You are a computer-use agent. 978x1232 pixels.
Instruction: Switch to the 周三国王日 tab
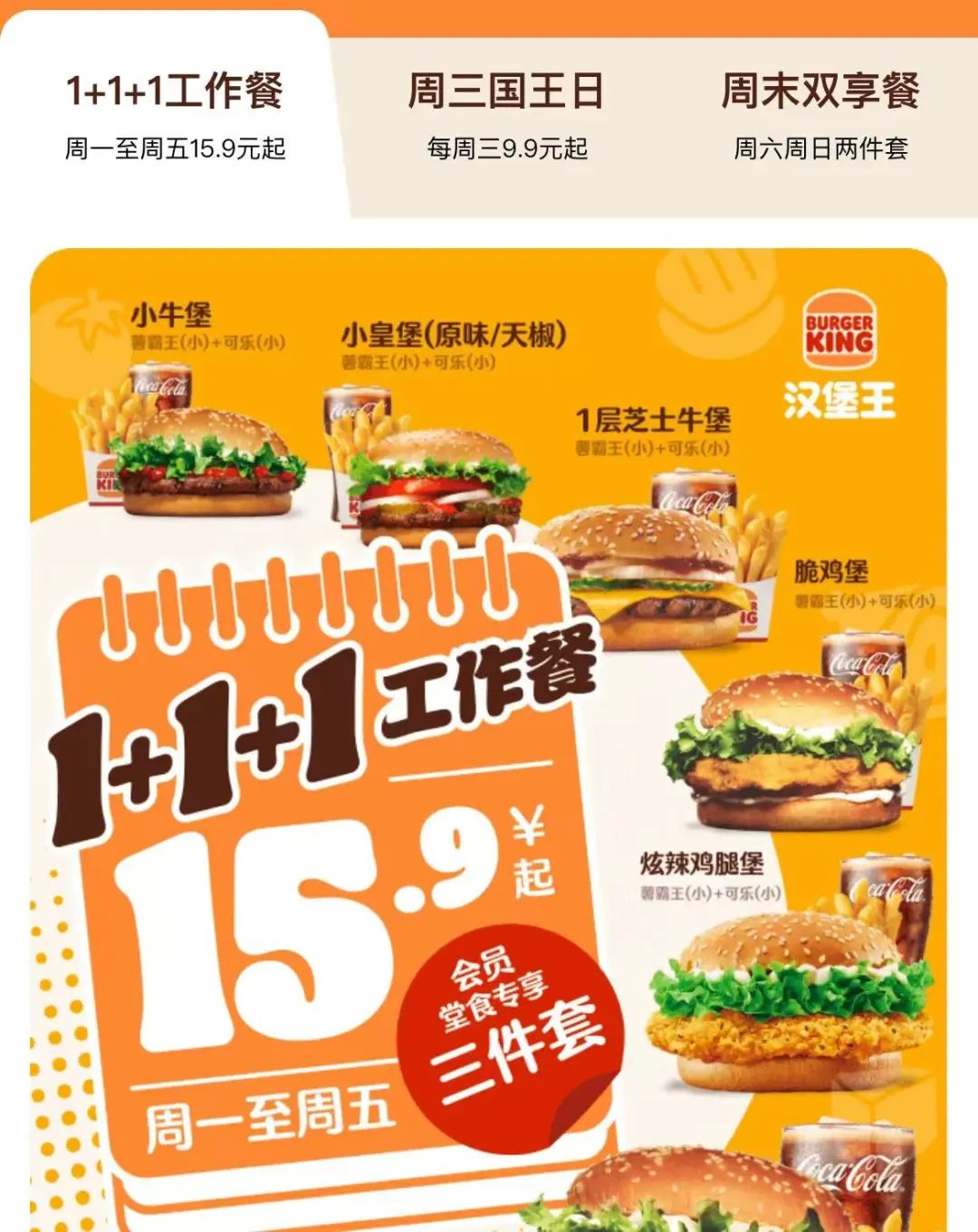[x=506, y=114]
